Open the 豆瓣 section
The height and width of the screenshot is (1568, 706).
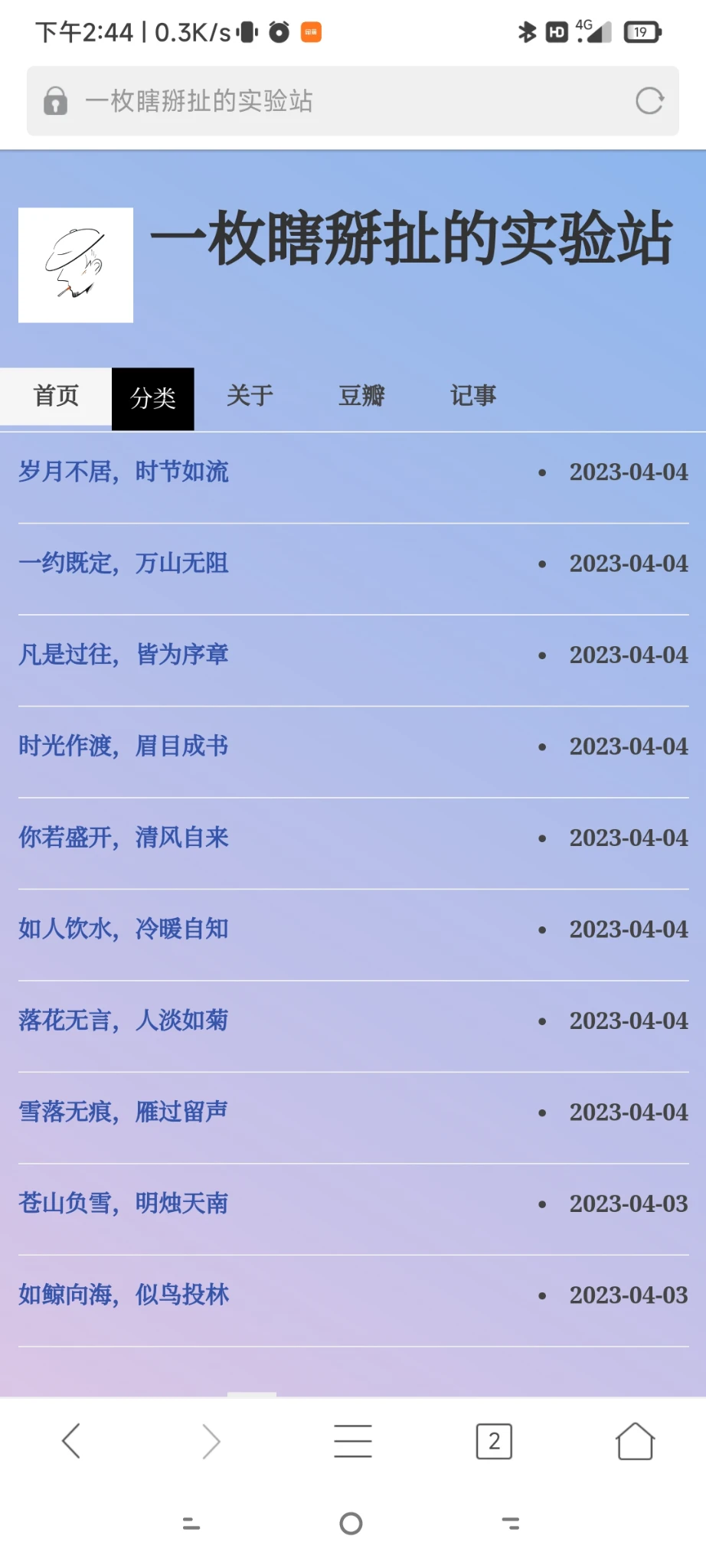361,396
